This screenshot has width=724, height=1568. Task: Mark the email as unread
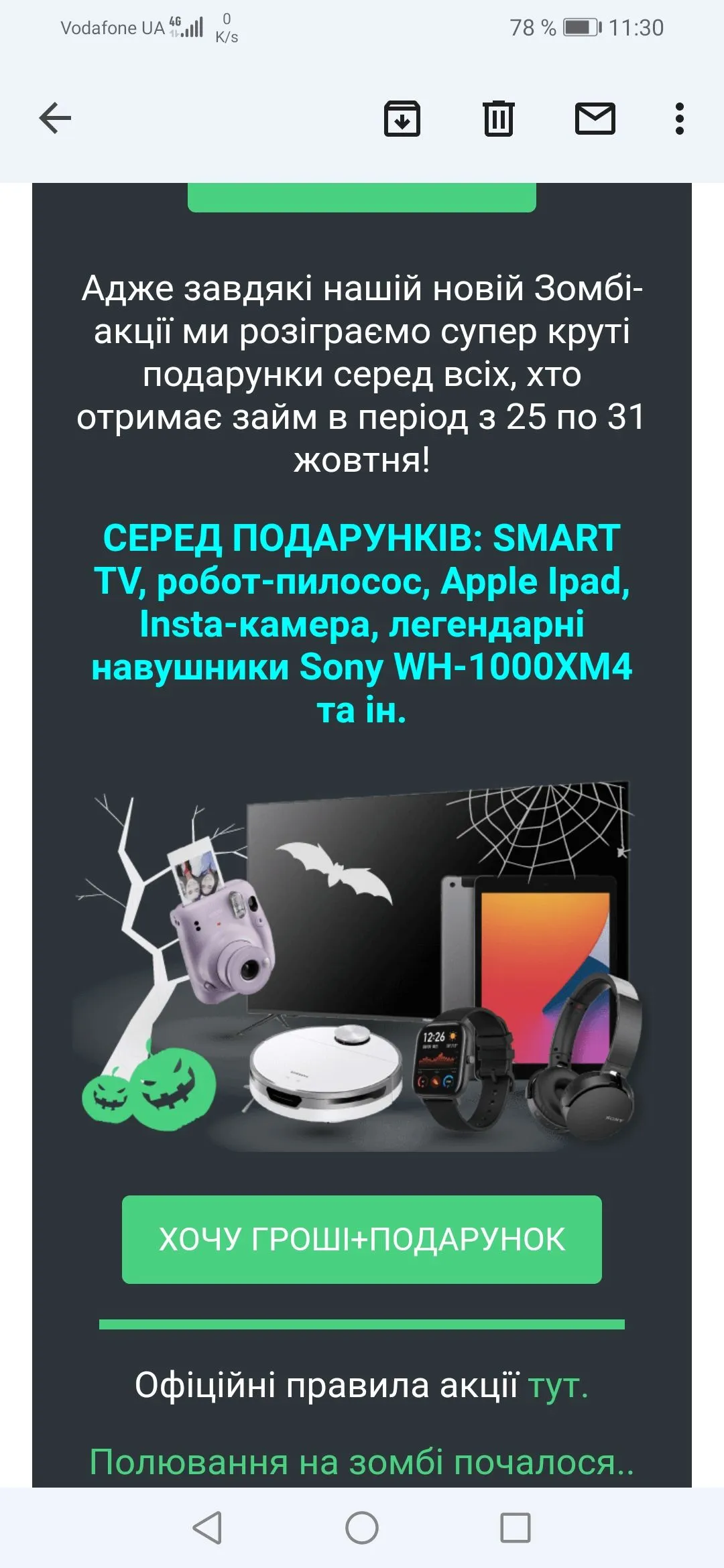click(x=595, y=119)
